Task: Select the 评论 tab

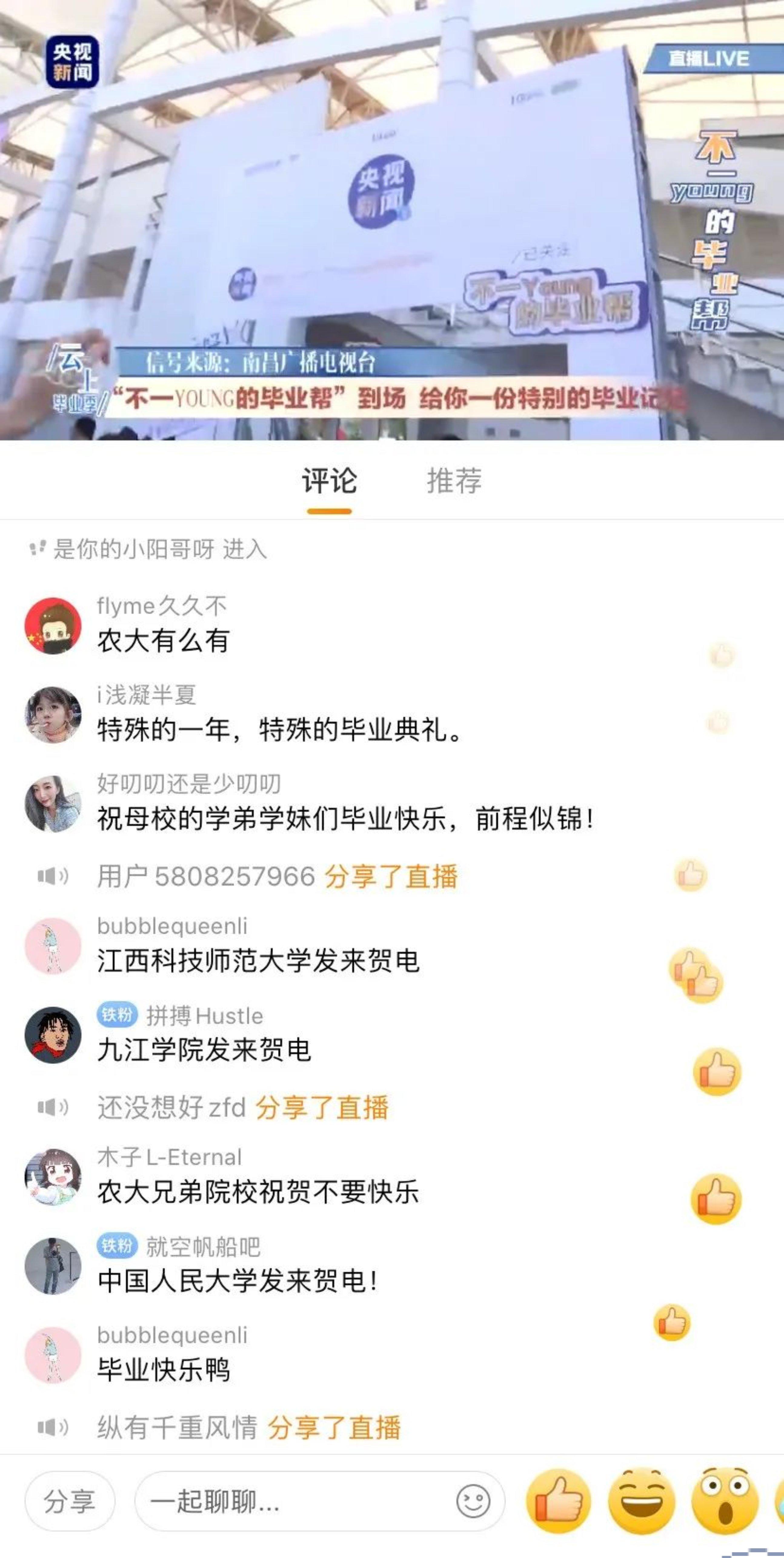Action: click(x=329, y=481)
